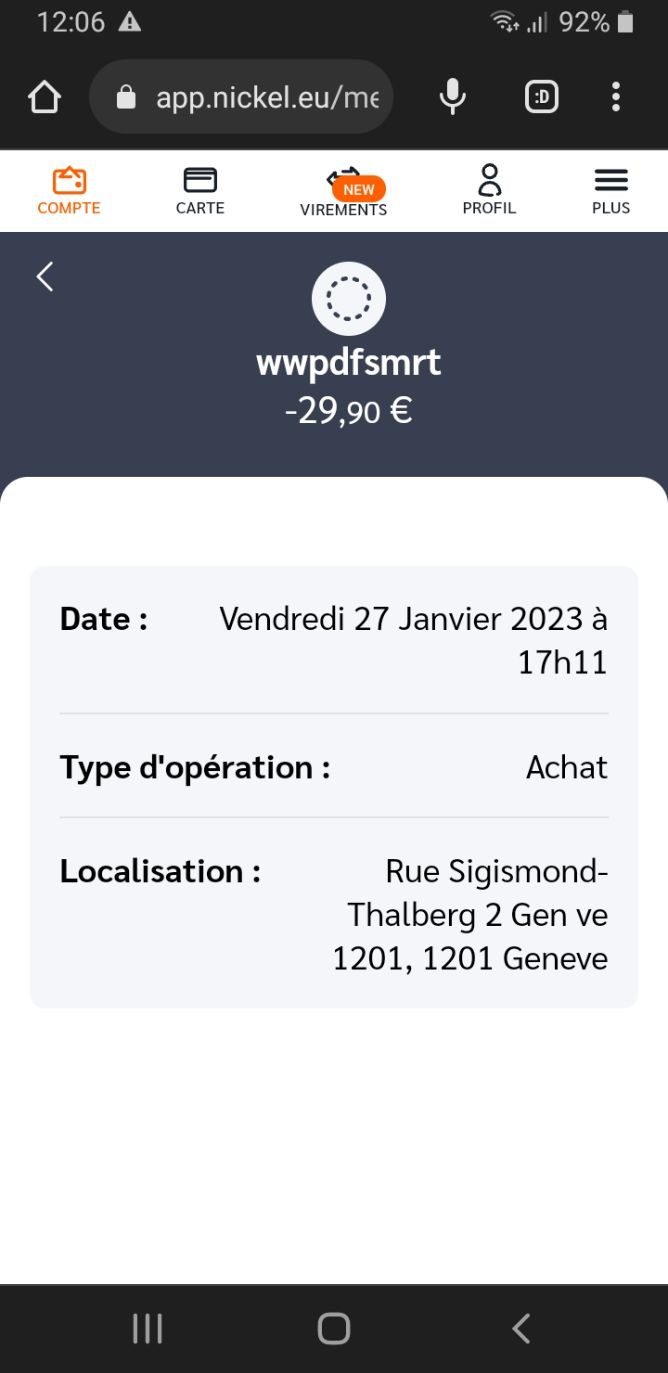Tap the browser home icon
This screenshot has width=668, height=1373.
44,97
